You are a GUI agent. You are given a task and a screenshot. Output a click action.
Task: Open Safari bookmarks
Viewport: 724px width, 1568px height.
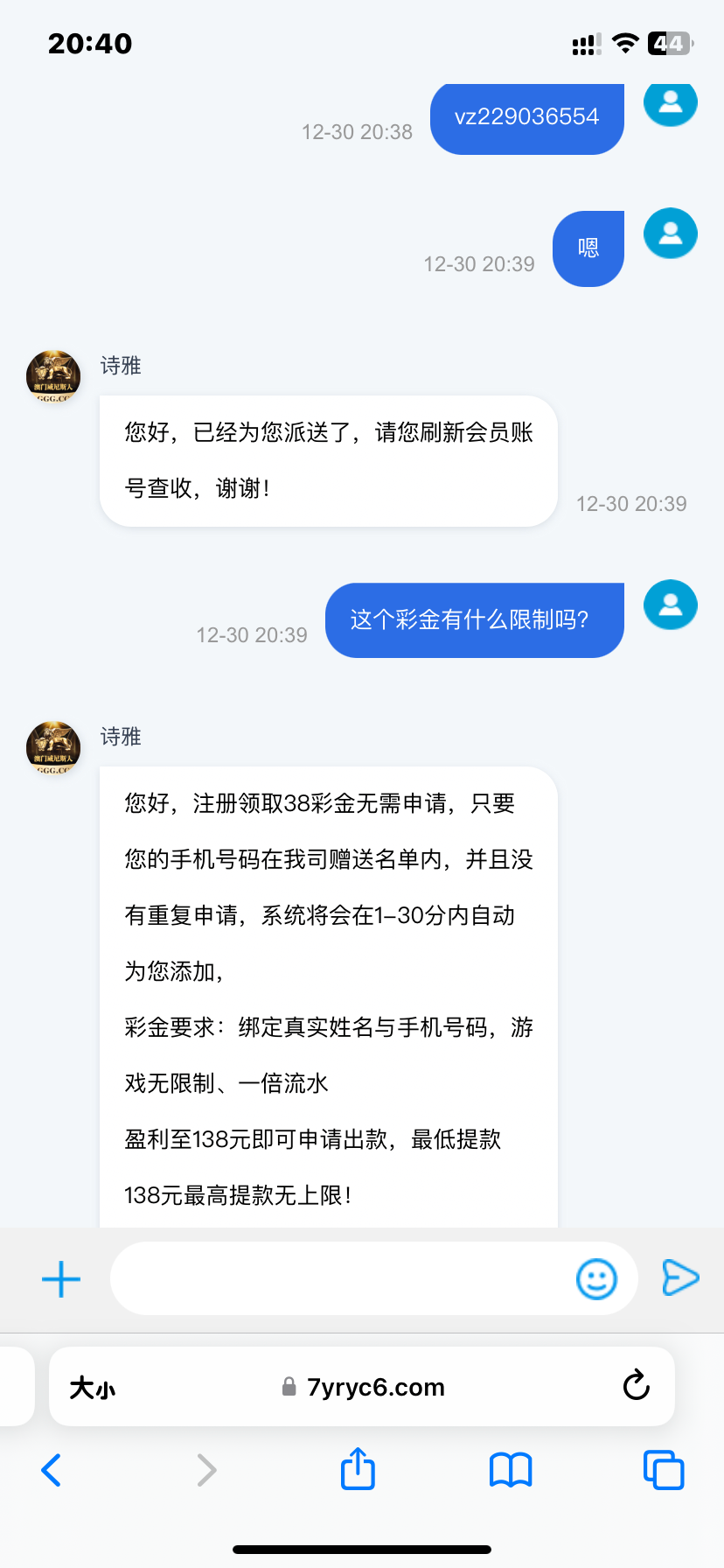tap(511, 1470)
